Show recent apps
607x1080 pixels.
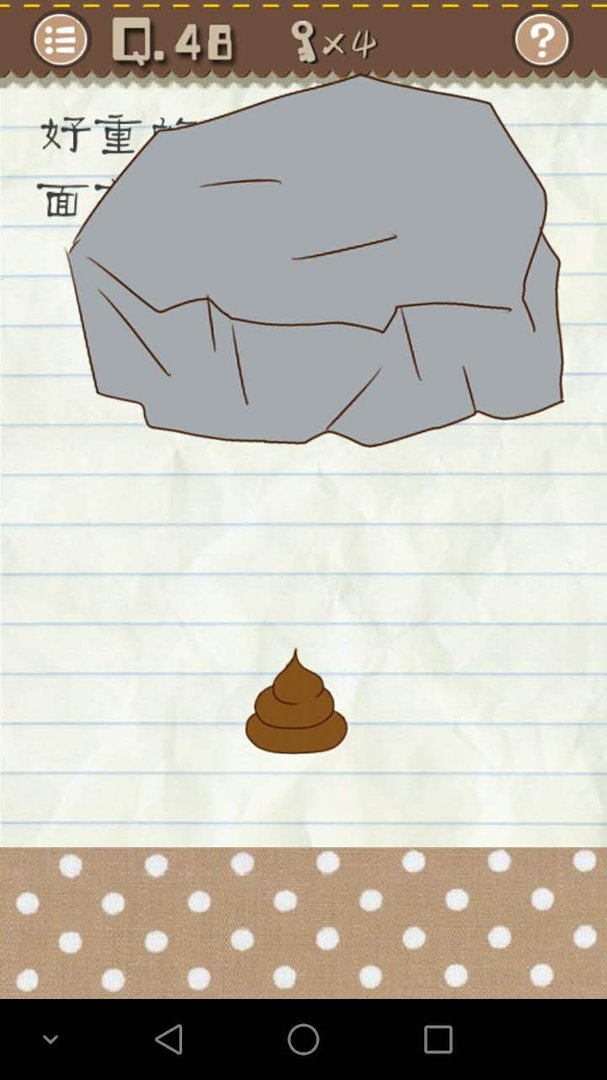437,1039
